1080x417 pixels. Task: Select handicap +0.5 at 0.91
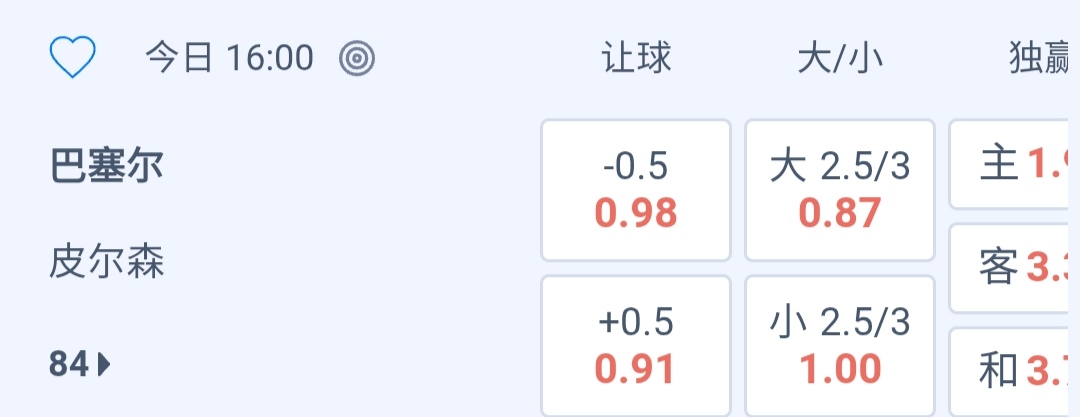coord(636,346)
